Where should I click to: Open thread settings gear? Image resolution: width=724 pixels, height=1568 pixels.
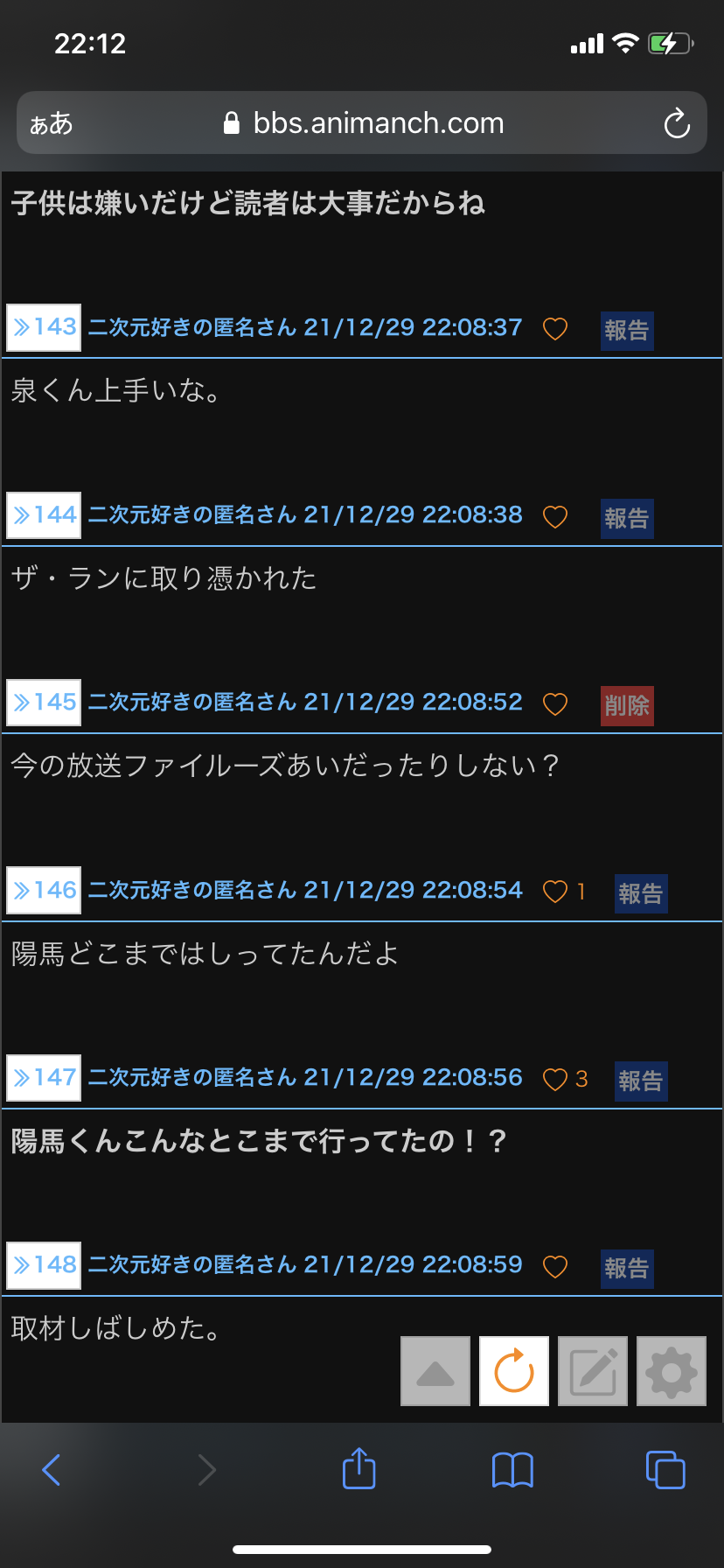672,1371
